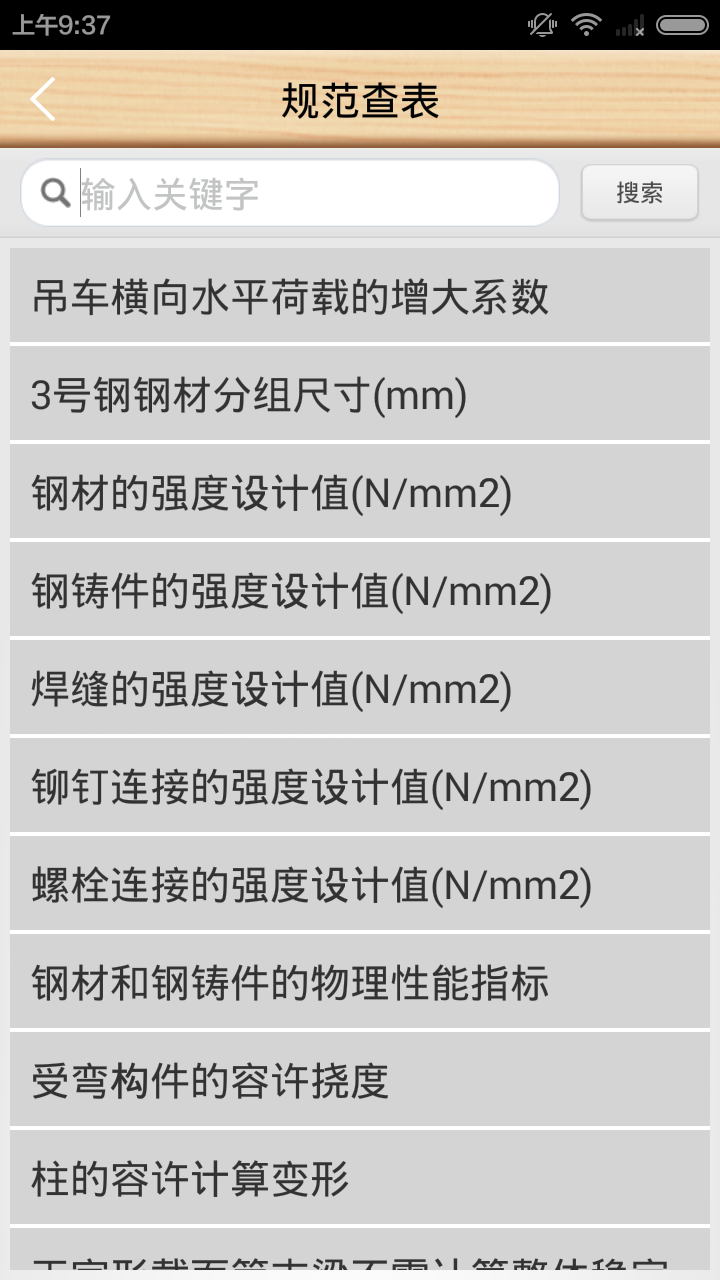Screen dimensions: 720x1280
Task: Tap the back arrow to return
Action: (42, 100)
